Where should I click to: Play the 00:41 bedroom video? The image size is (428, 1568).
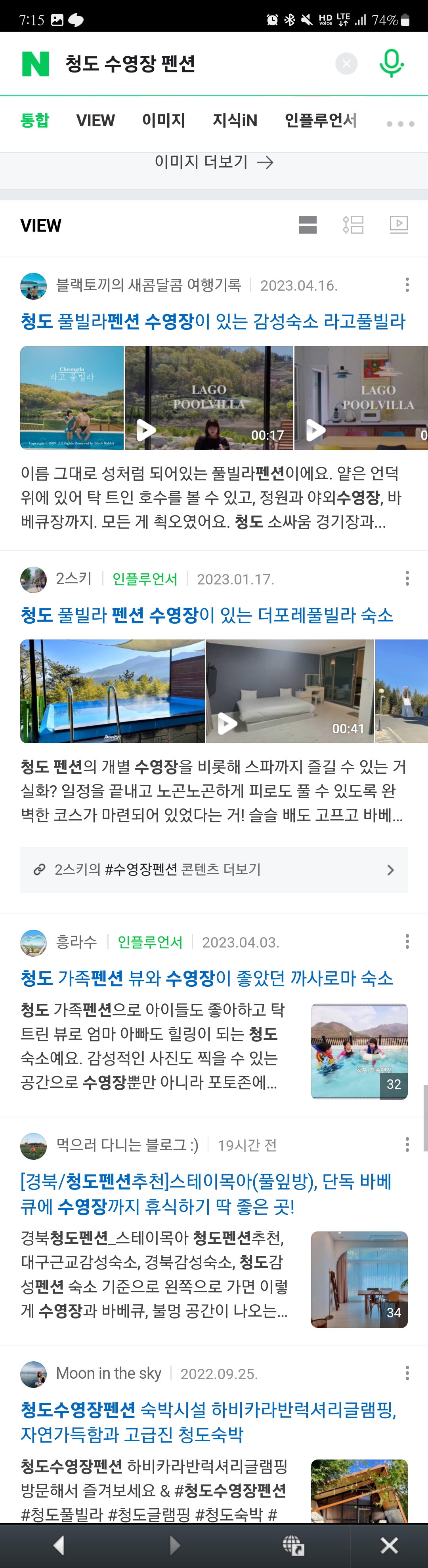[x=290, y=691]
